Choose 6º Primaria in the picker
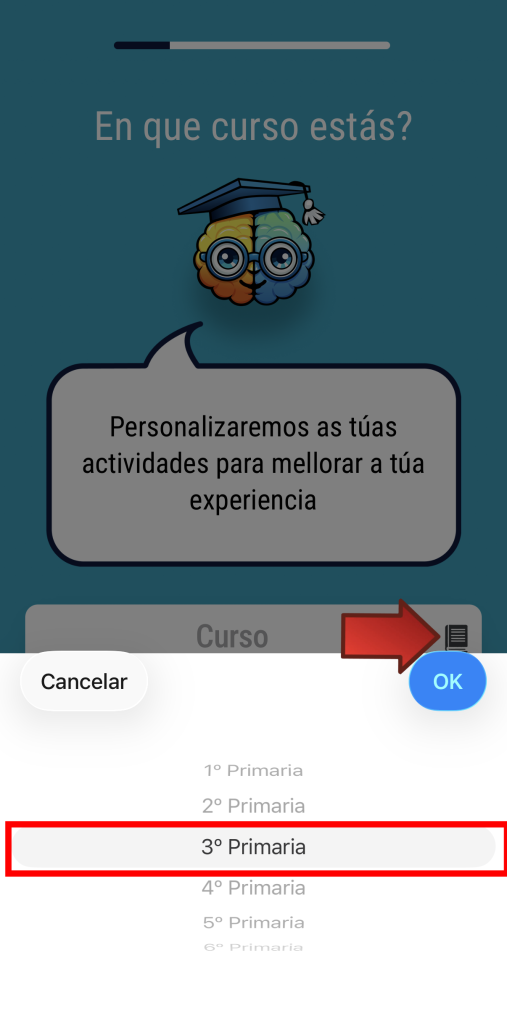This screenshot has height=1024, width=507. (x=254, y=947)
